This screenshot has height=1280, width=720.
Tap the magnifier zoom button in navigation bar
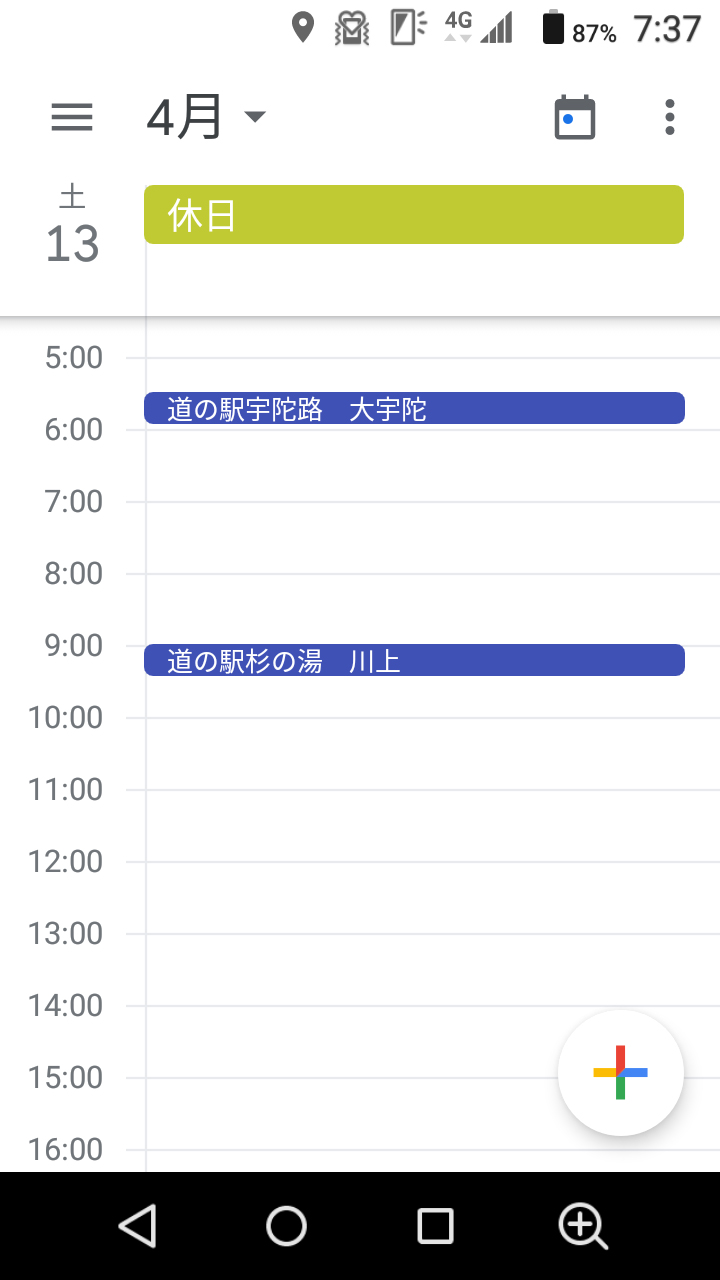(583, 1226)
